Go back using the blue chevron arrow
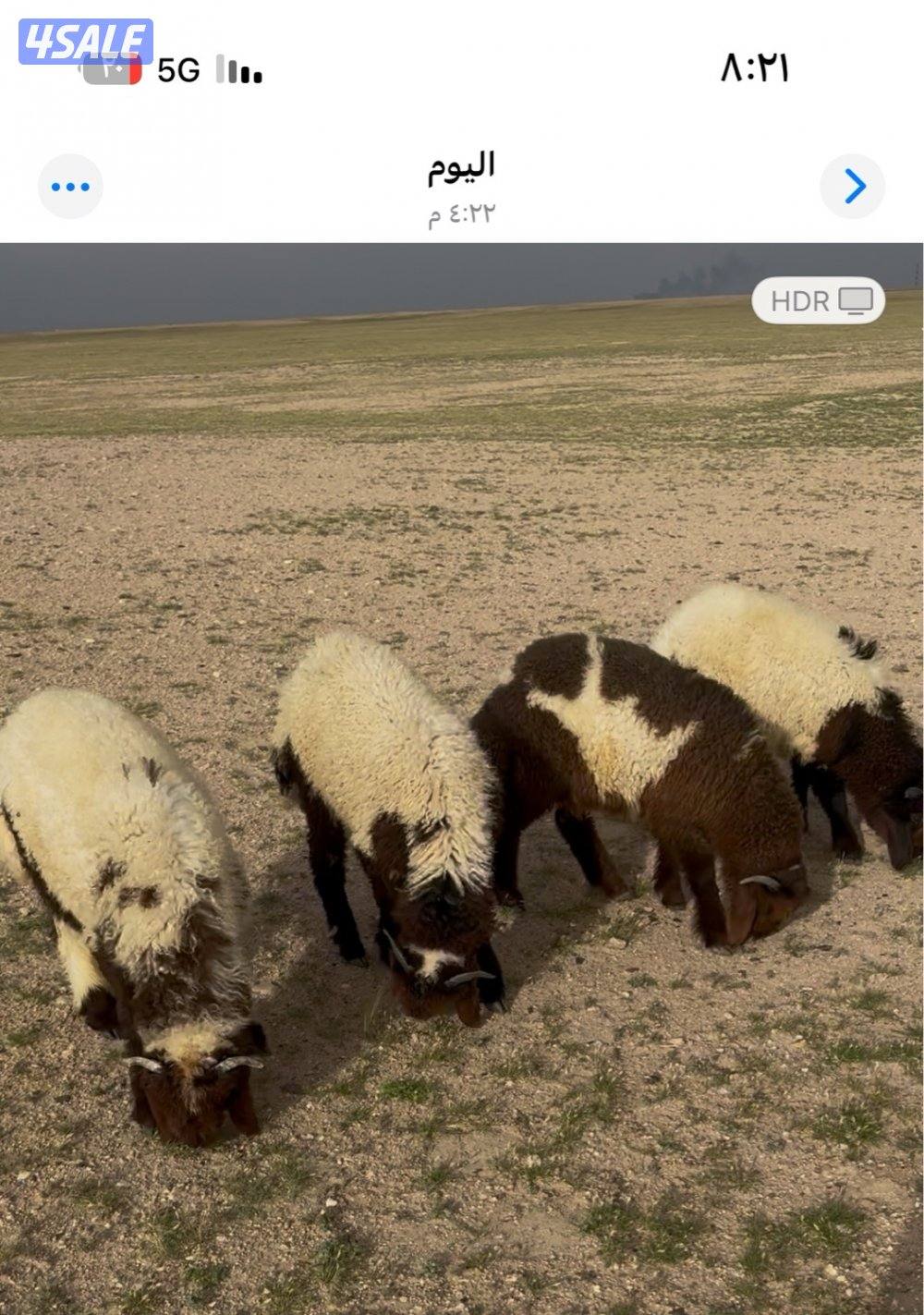The image size is (924, 1315). pyautogui.click(x=853, y=187)
